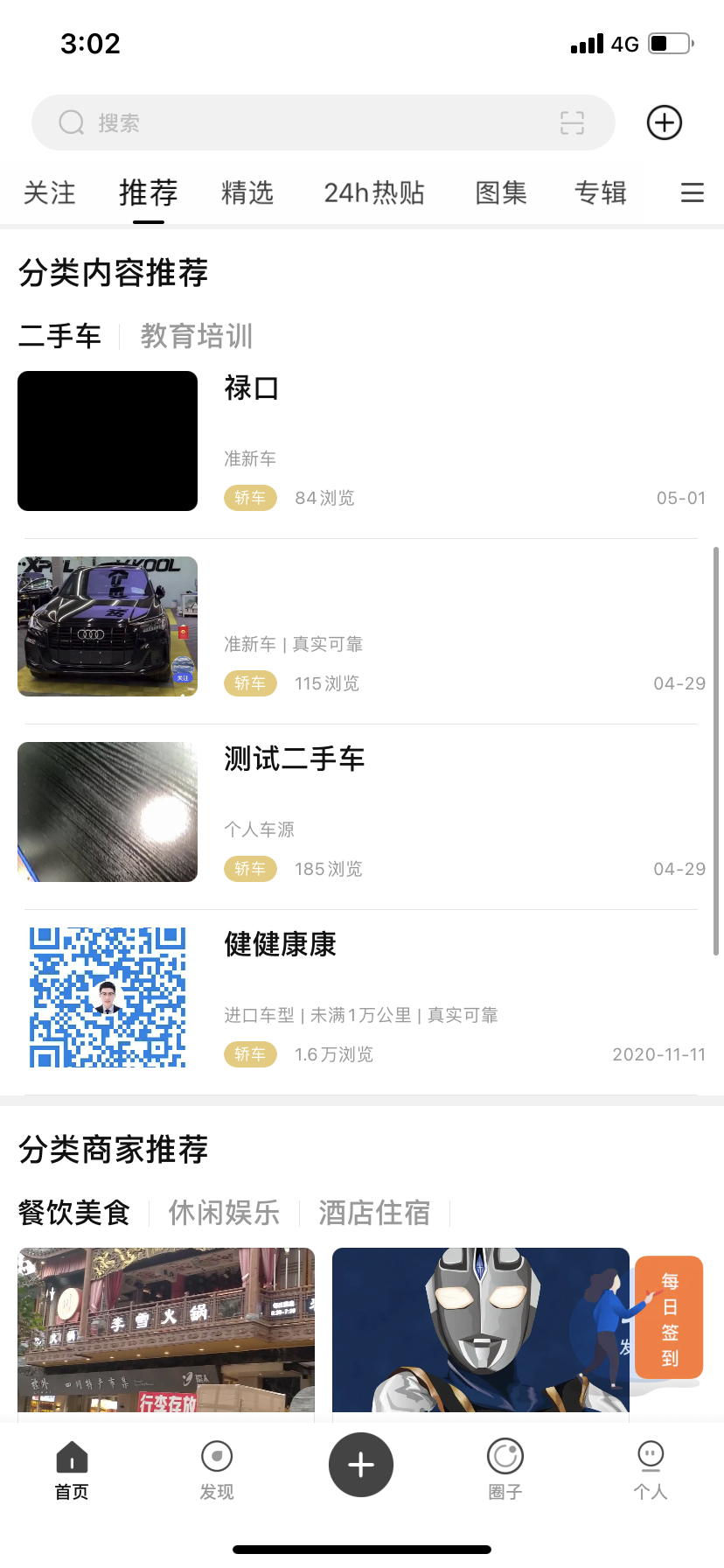Switch to the 精选 tab
The height and width of the screenshot is (1568, 724).
[247, 192]
